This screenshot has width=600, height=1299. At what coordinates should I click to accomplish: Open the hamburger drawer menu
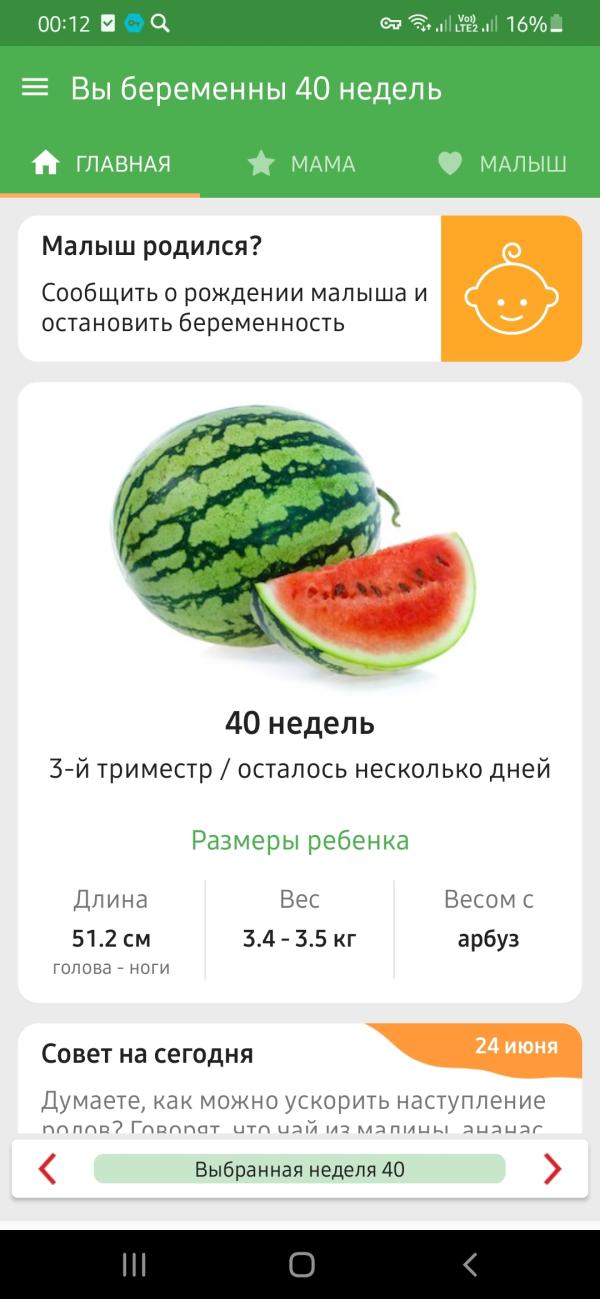point(35,88)
